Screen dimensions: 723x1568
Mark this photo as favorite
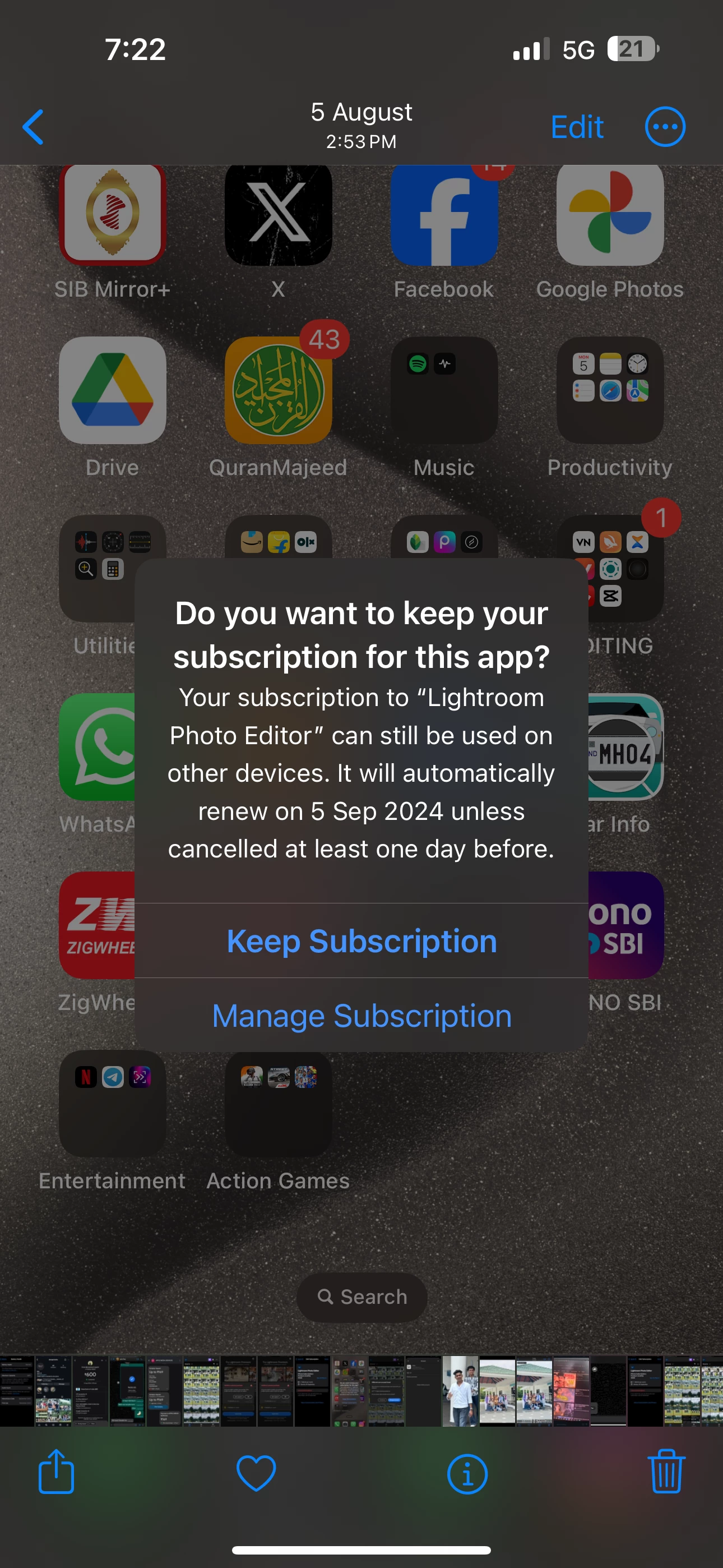[256, 1473]
